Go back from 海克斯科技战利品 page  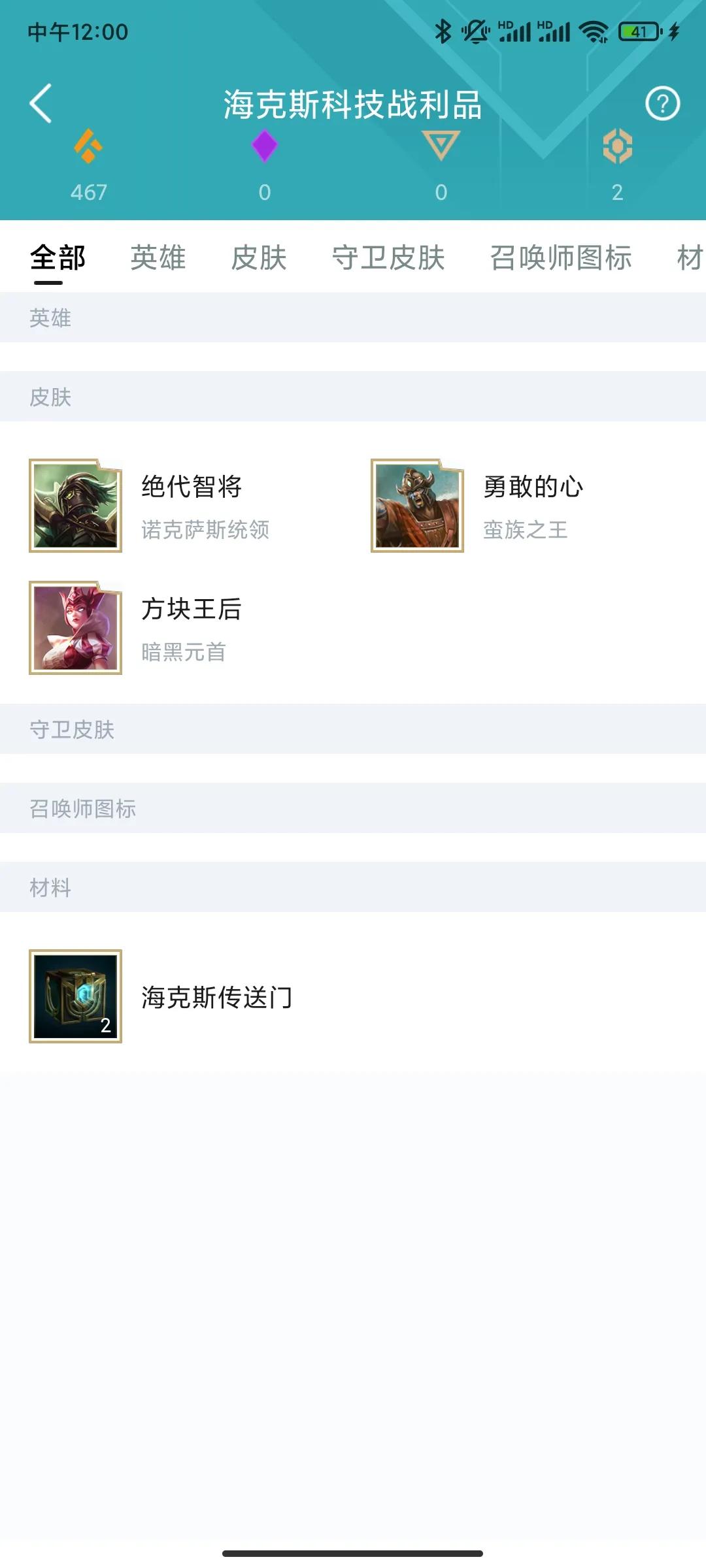tap(41, 103)
